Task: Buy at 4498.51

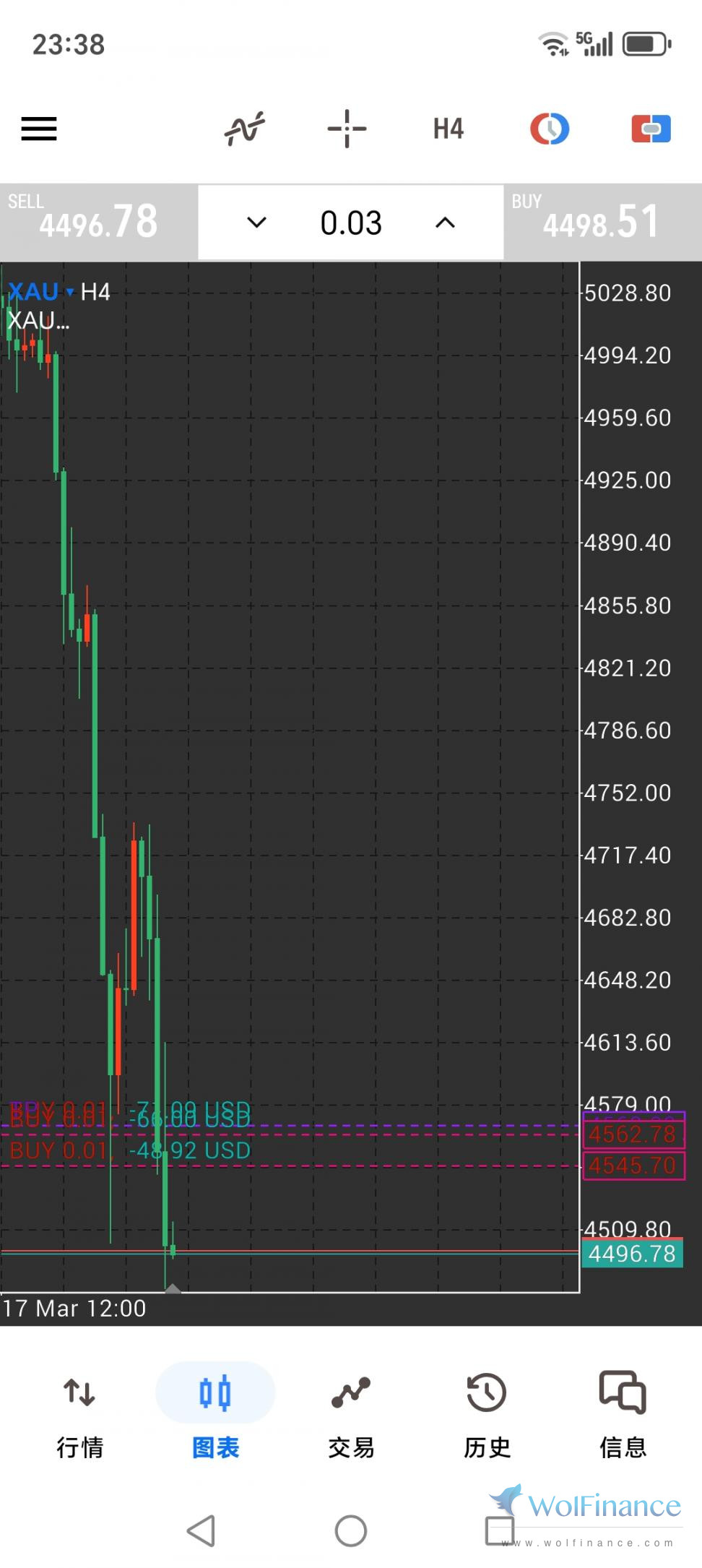Action: click(602, 222)
